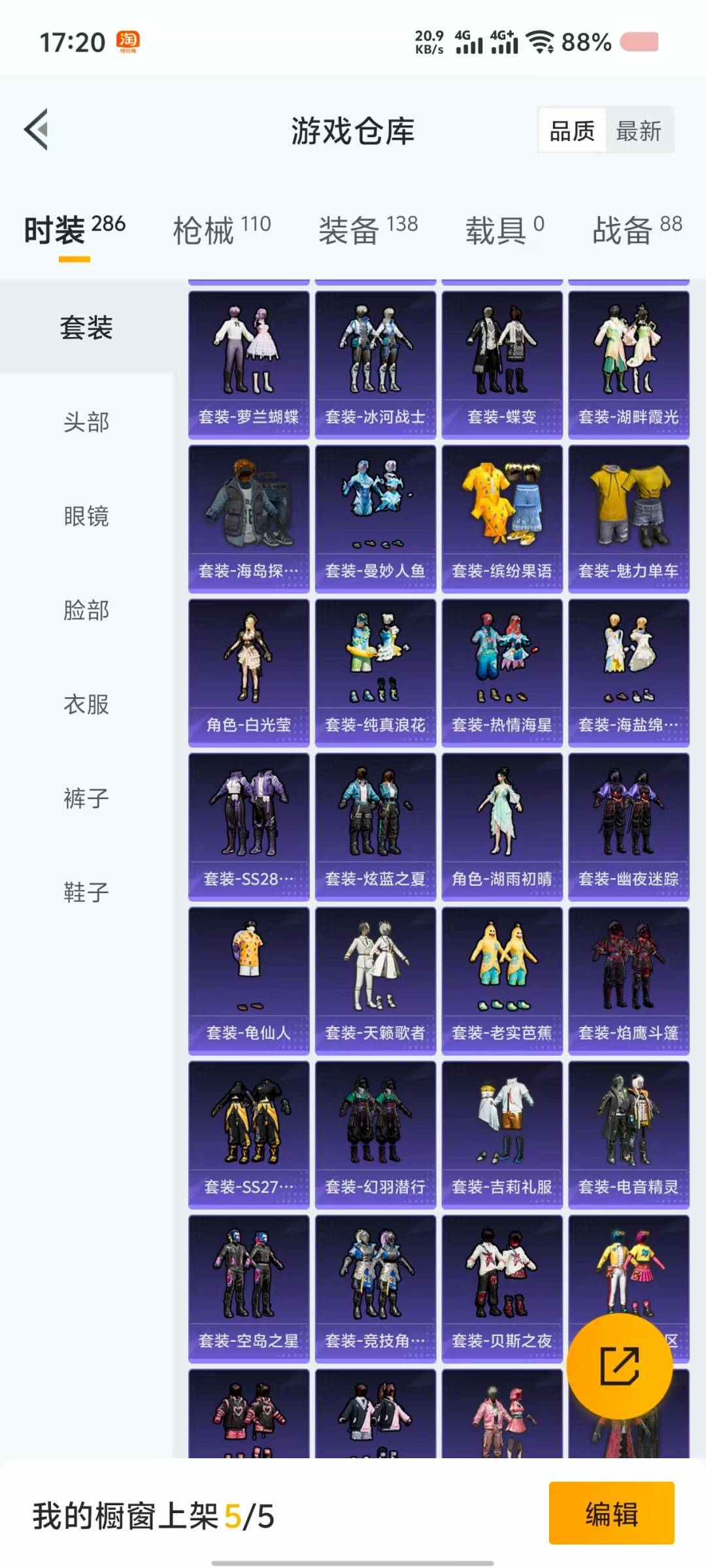This screenshot has height=1568, width=706.
Task: Sort warehouse by 最新
Action: tap(639, 131)
